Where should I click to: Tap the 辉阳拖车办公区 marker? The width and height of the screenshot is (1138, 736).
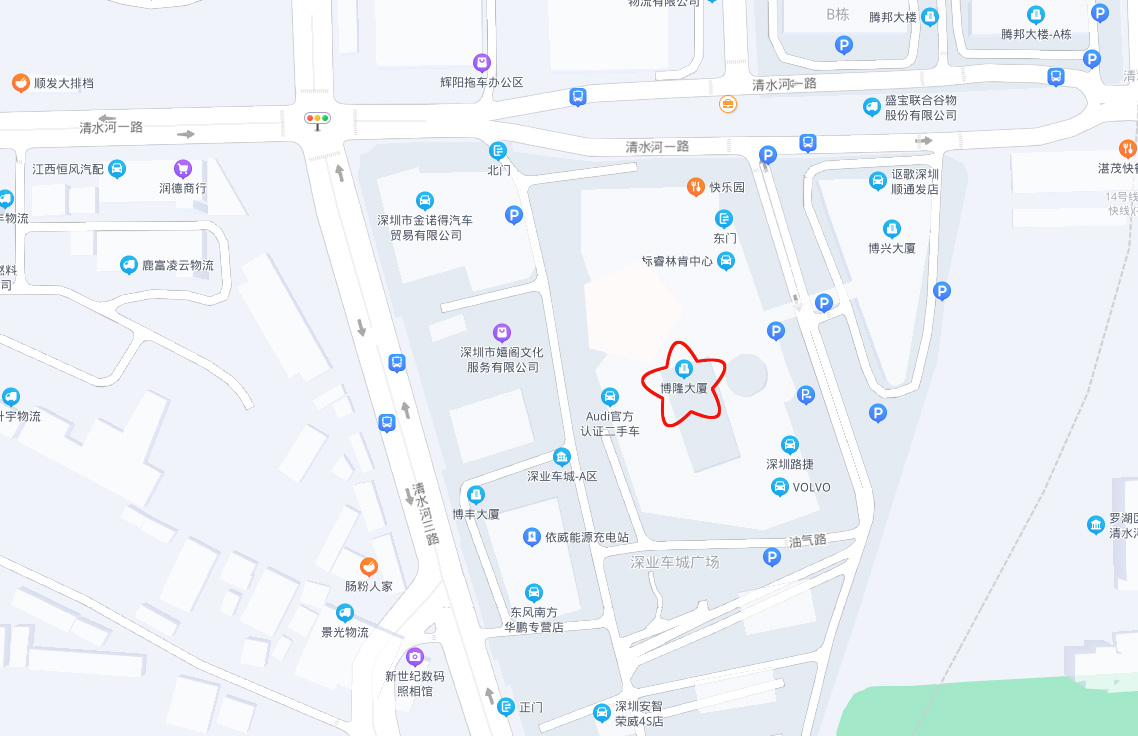pos(482,63)
